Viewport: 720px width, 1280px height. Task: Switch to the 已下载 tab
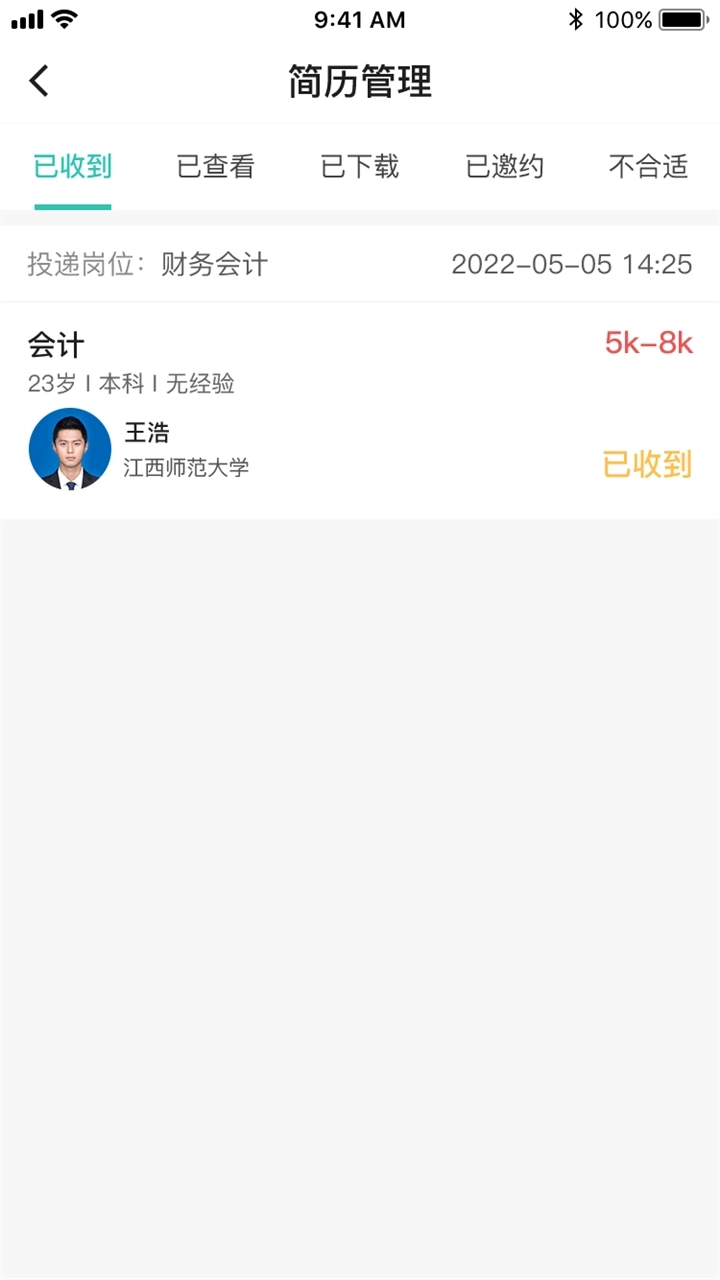click(359, 167)
